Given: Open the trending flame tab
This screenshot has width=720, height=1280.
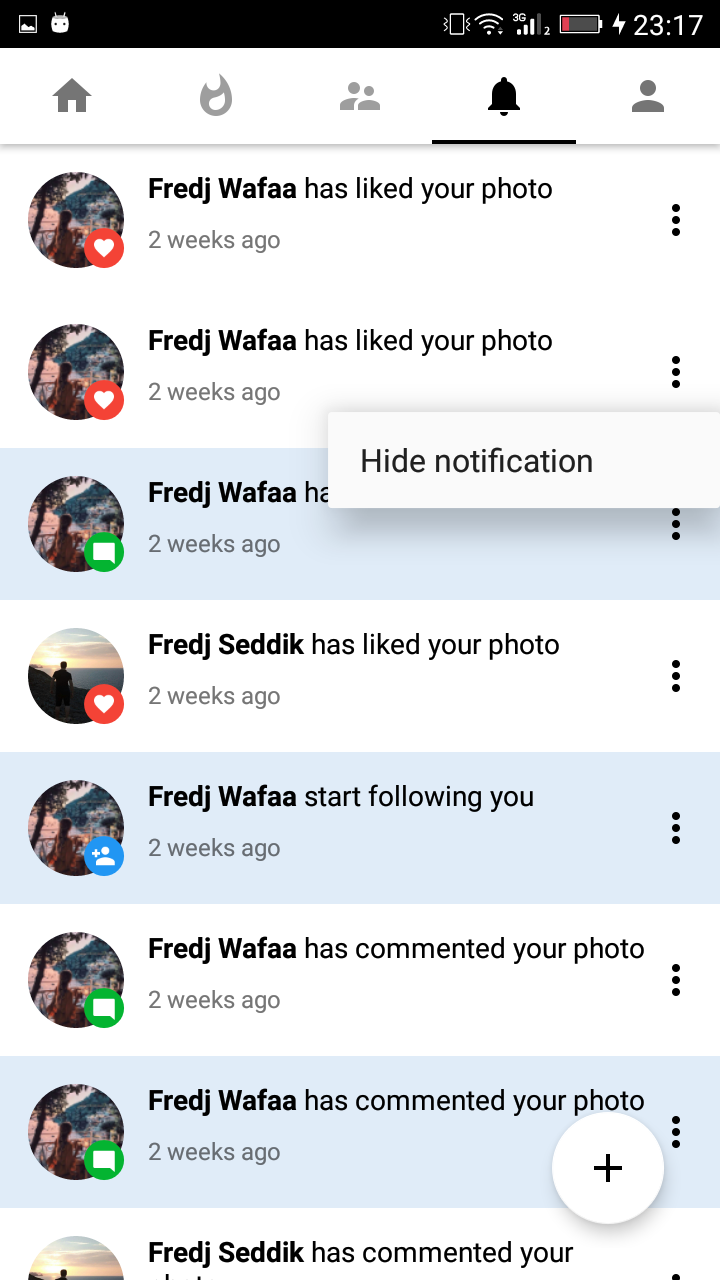Looking at the screenshot, I should pos(216,97).
